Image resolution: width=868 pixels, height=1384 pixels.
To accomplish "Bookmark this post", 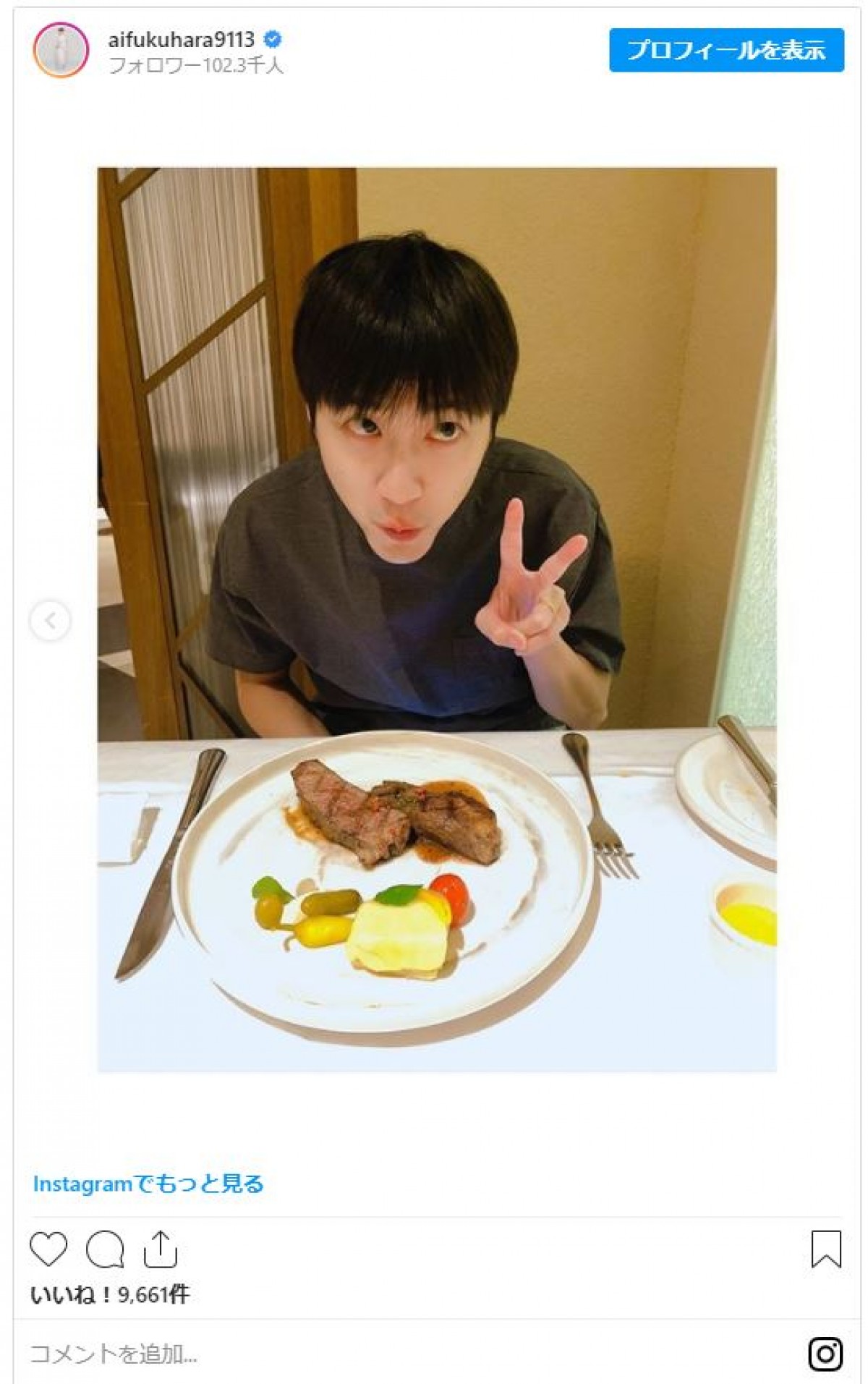I will click(x=826, y=1249).
